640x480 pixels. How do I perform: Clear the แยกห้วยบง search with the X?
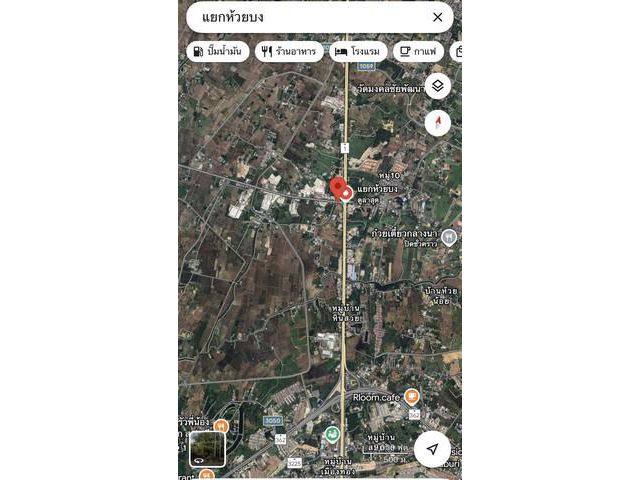[437, 17]
